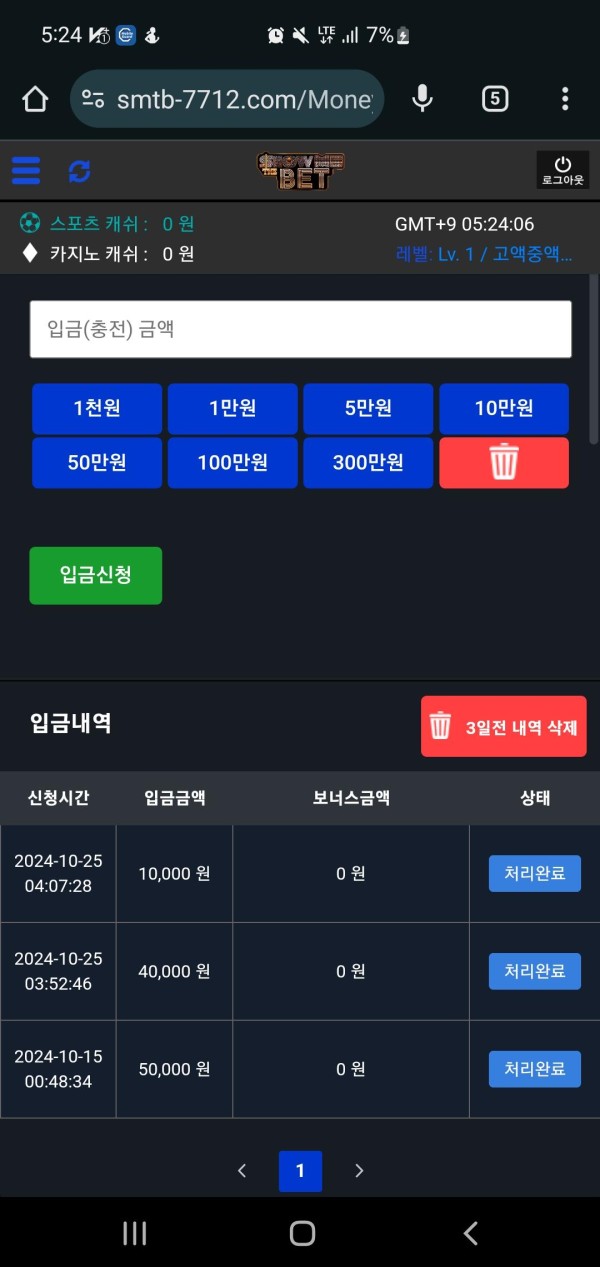Open the browser tab switcher

click(x=495, y=98)
